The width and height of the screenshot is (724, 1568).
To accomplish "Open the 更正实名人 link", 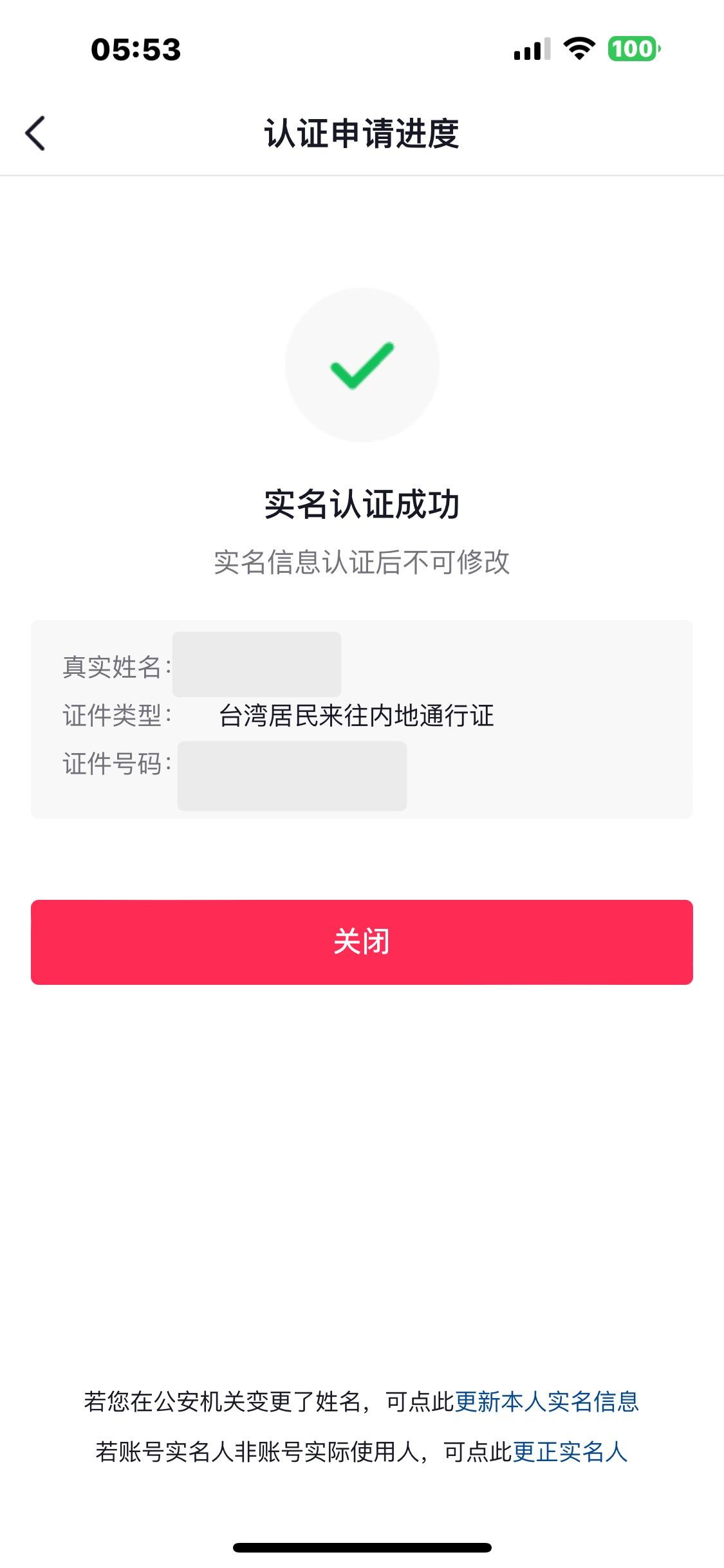I will click(570, 1451).
